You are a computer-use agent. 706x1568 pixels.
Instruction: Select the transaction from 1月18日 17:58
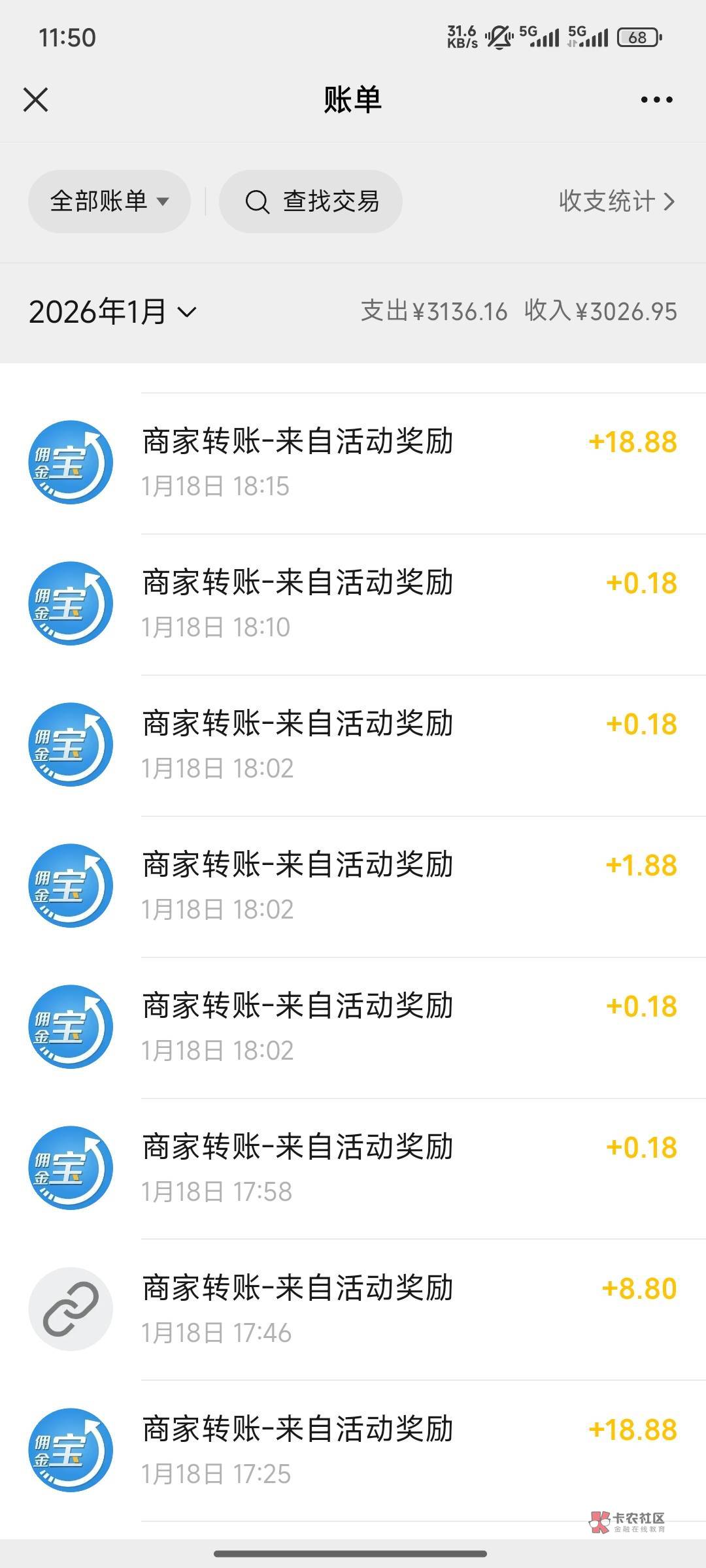coord(353,1168)
